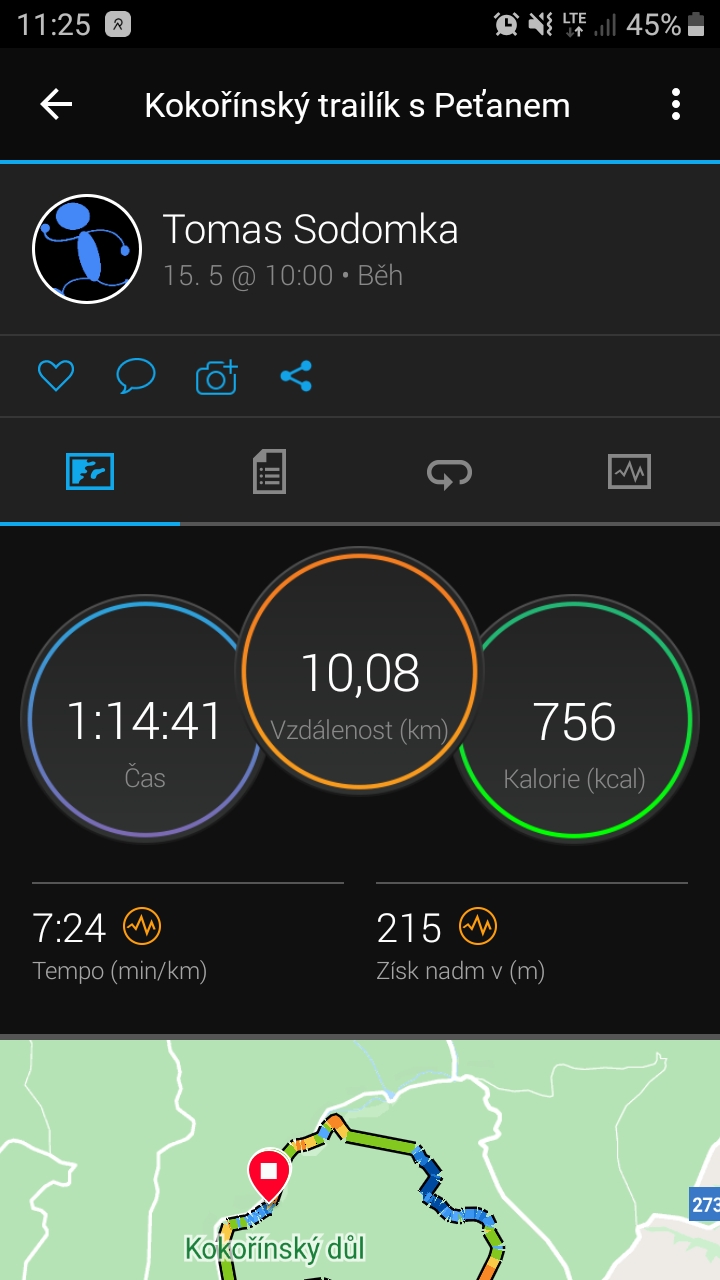Like this activity with the heart icon
Screen dimensions: 720x1280
(56, 376)
